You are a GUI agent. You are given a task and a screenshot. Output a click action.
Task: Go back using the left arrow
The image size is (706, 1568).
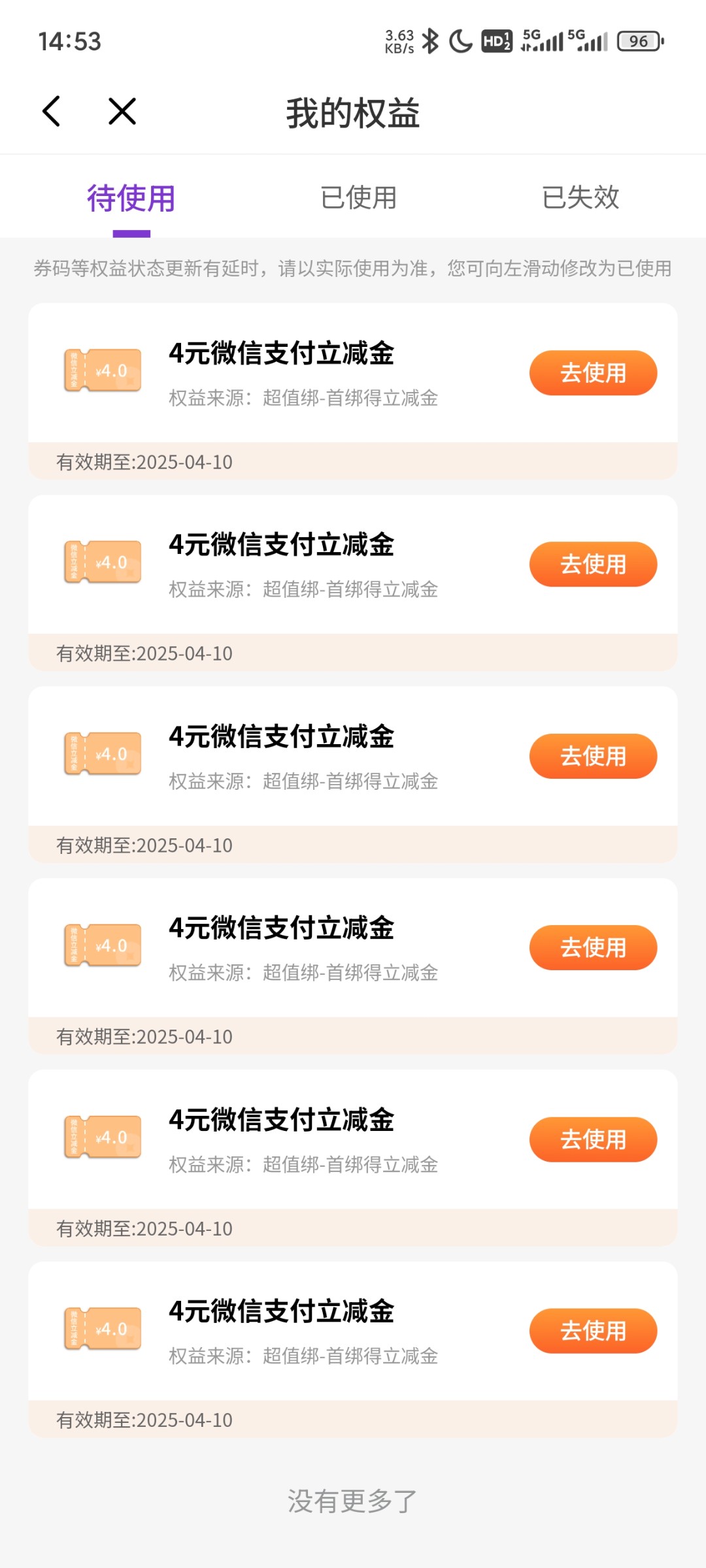tap(51, 111)
